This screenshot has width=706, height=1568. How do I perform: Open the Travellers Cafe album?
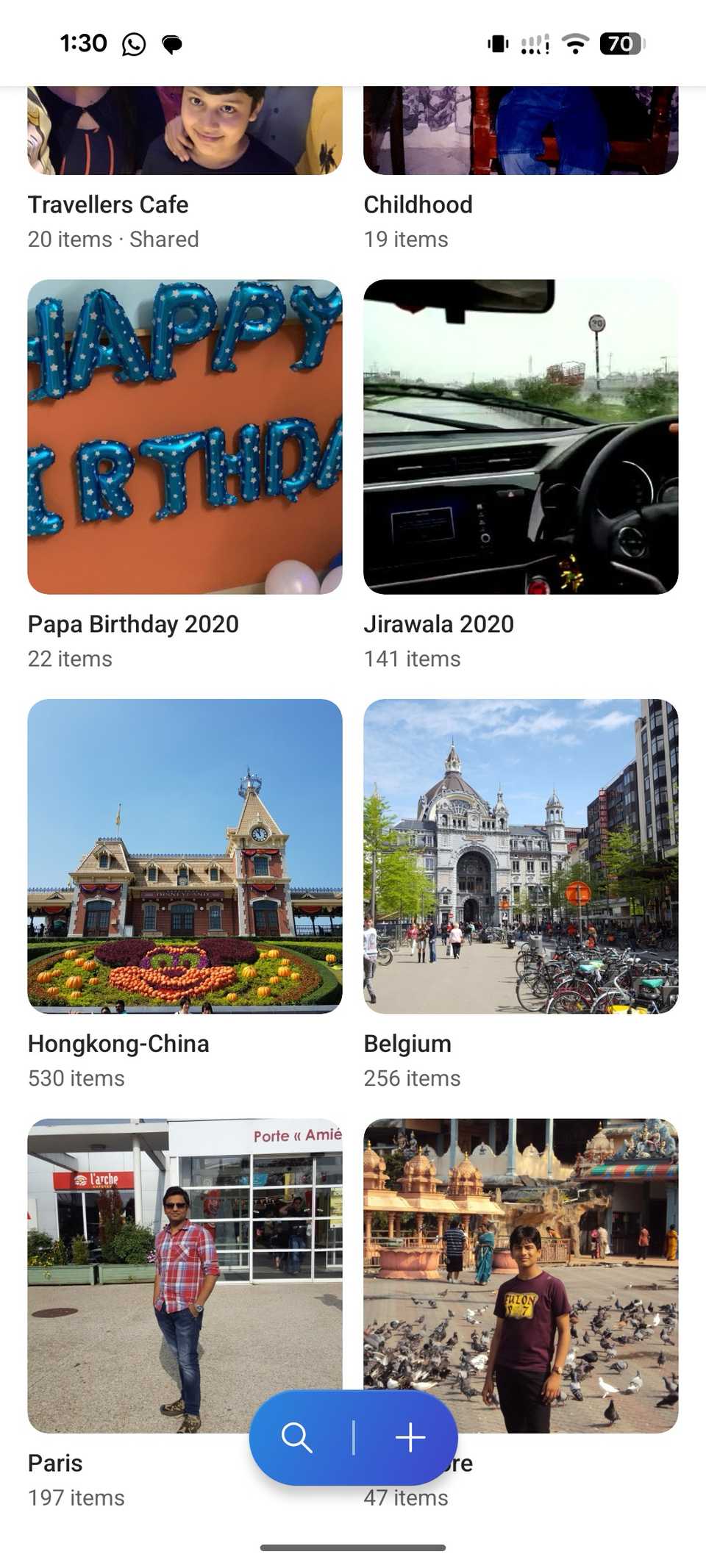(185, 131)
